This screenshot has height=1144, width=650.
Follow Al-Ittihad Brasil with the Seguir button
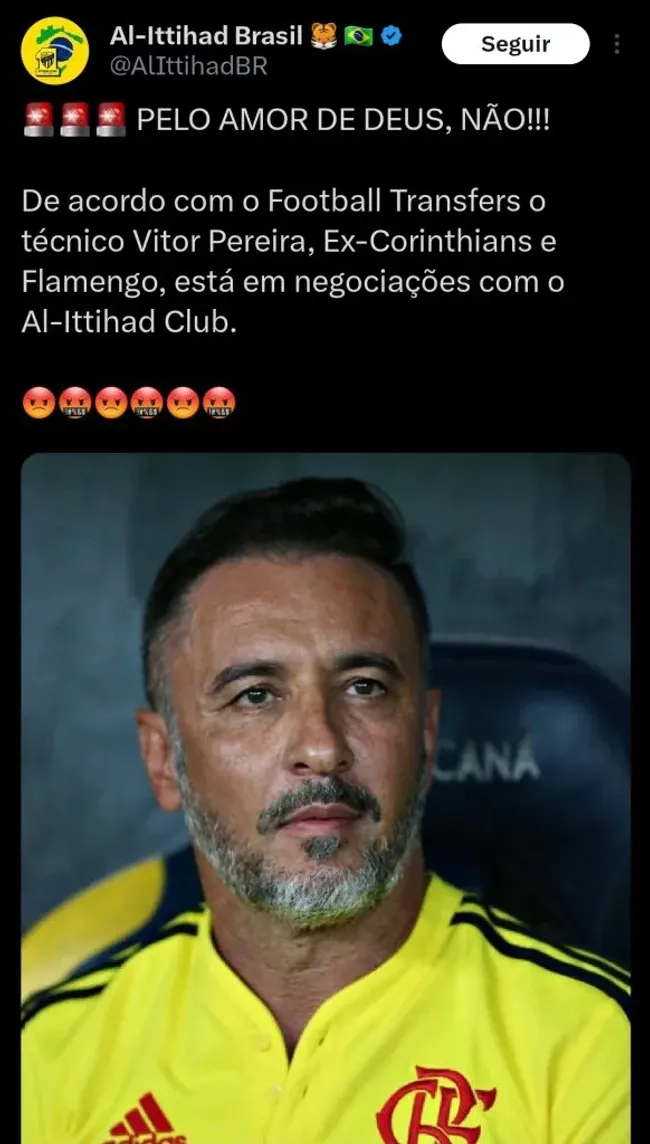tap(515, 44)
